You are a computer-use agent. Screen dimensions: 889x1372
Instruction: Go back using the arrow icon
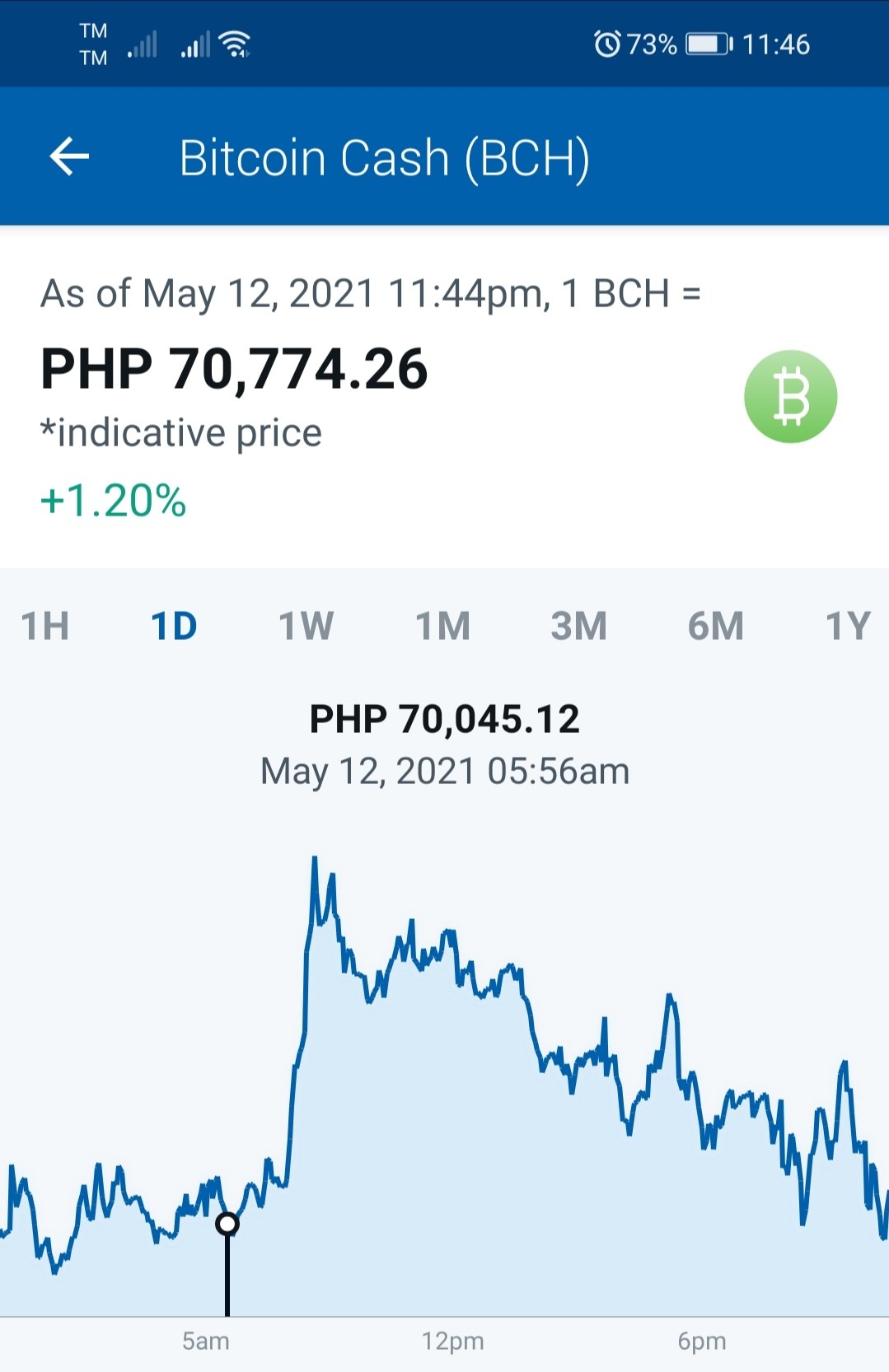[69, 156]
